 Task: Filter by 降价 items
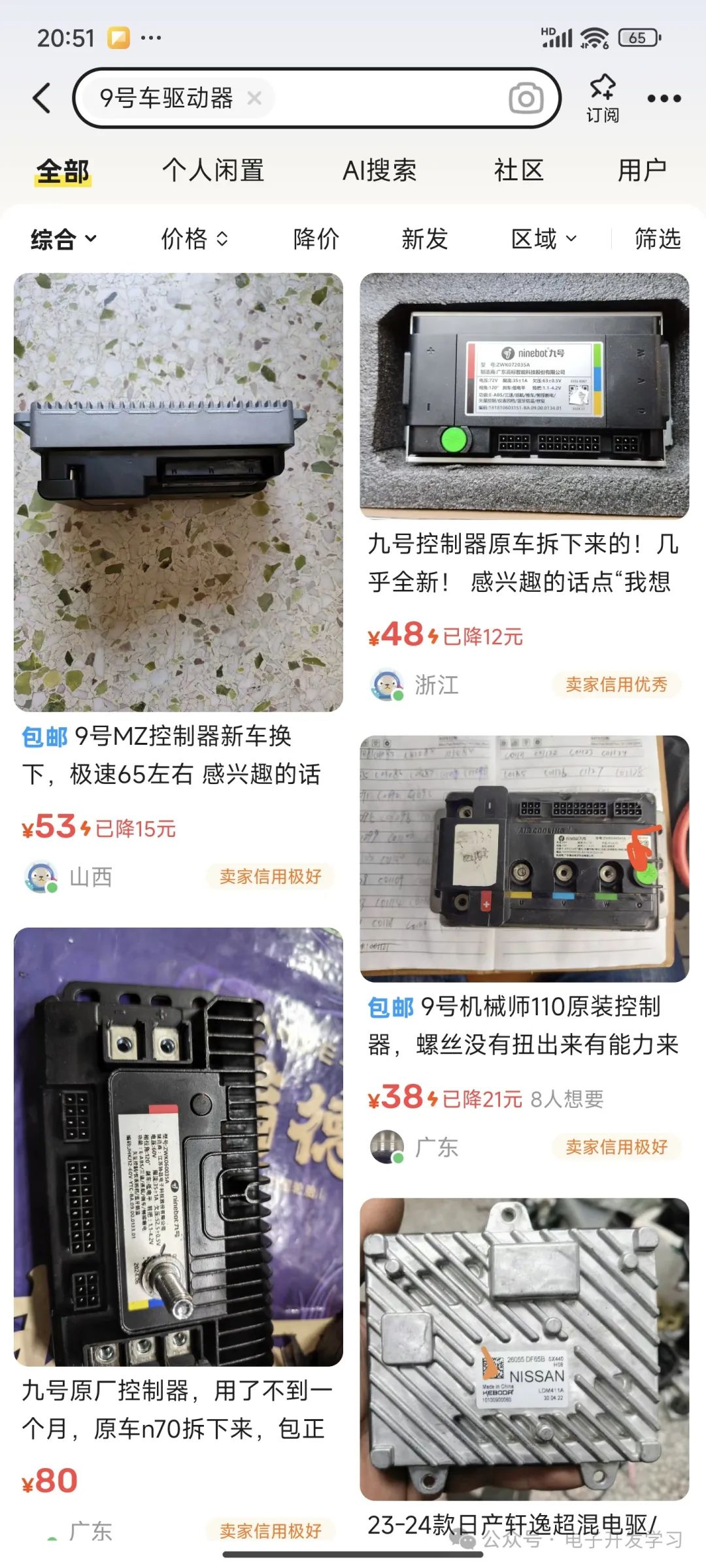[316, 239]
